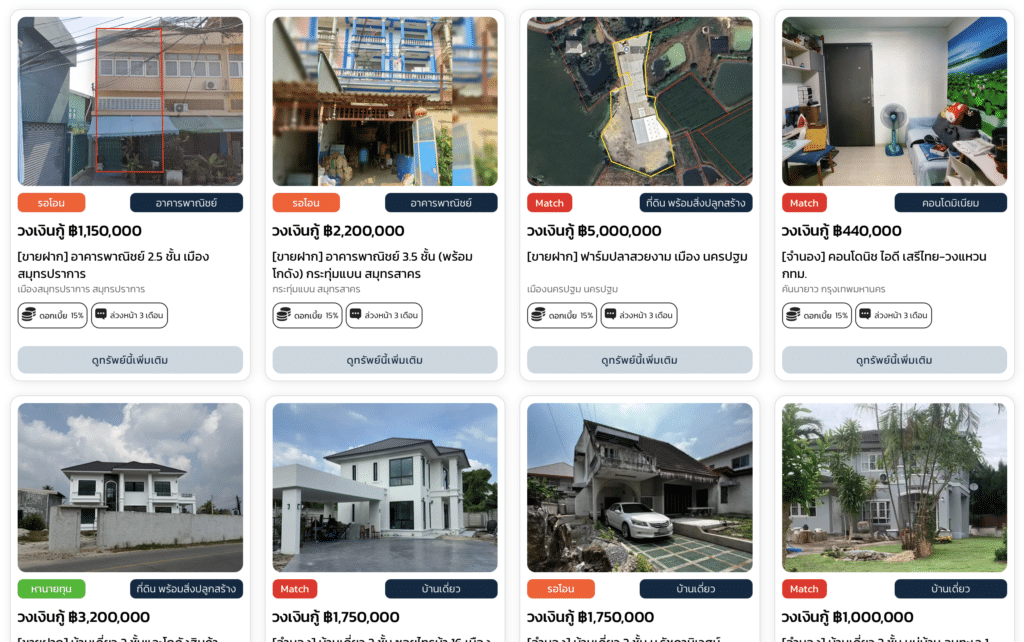1024x642 pixels.
Task: View more details of ฿5,000,000 fish farm
Action: pyautogui.click(x=639, y=360)
